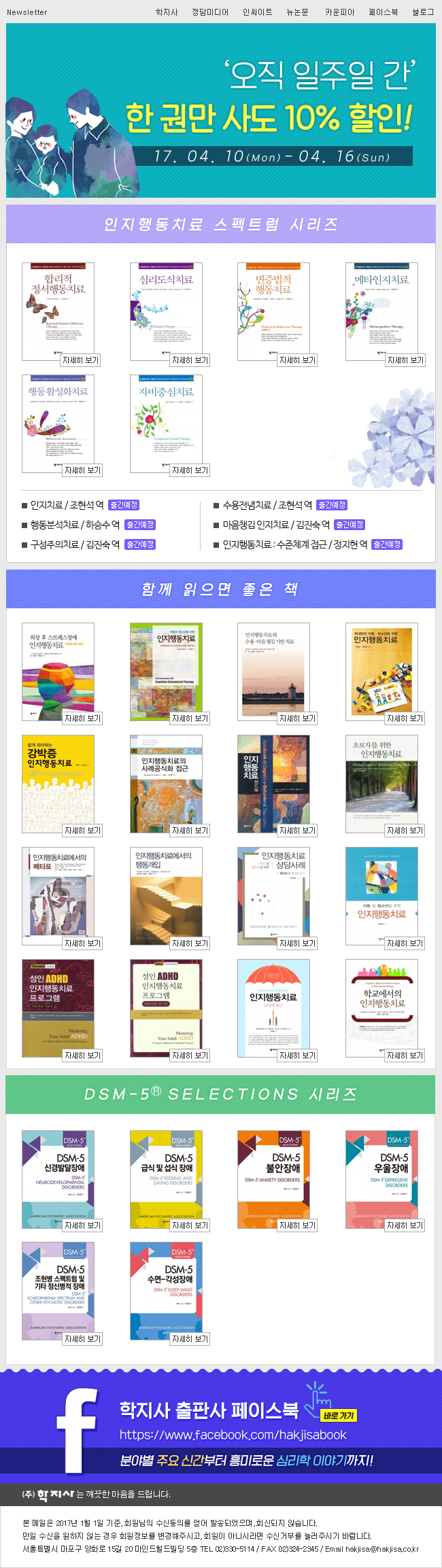View DSM-5 수면-각성장애 details
This screenshot has width=442, height=1568.
[190, 1339]
